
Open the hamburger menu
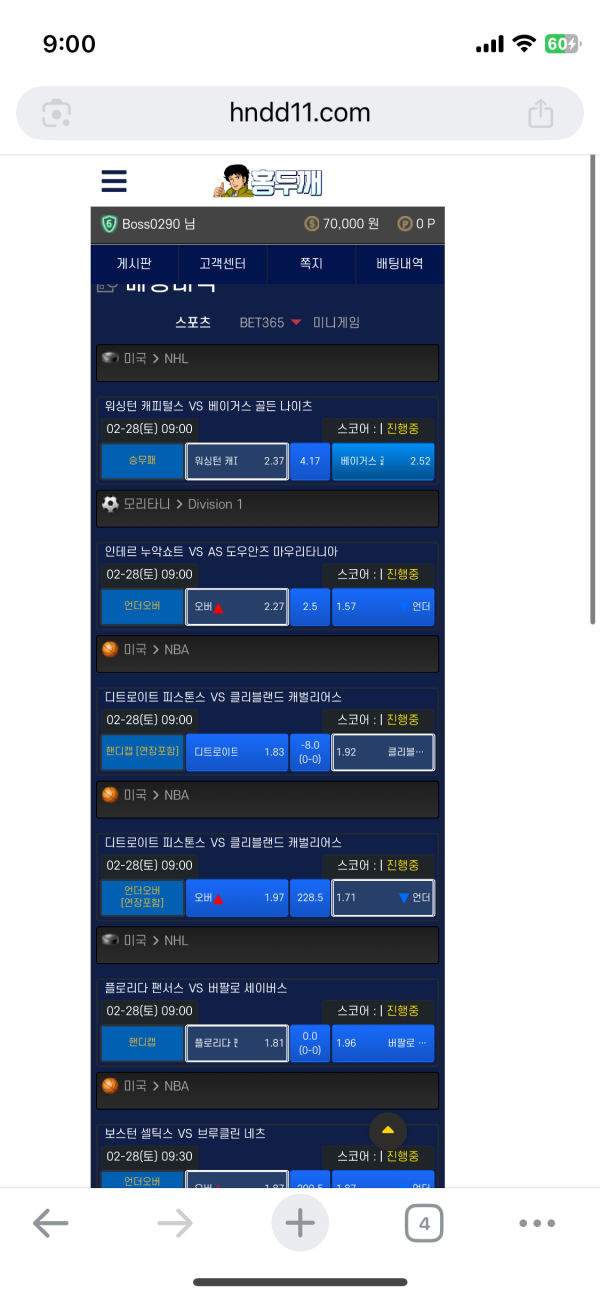(x=114, y=181)
